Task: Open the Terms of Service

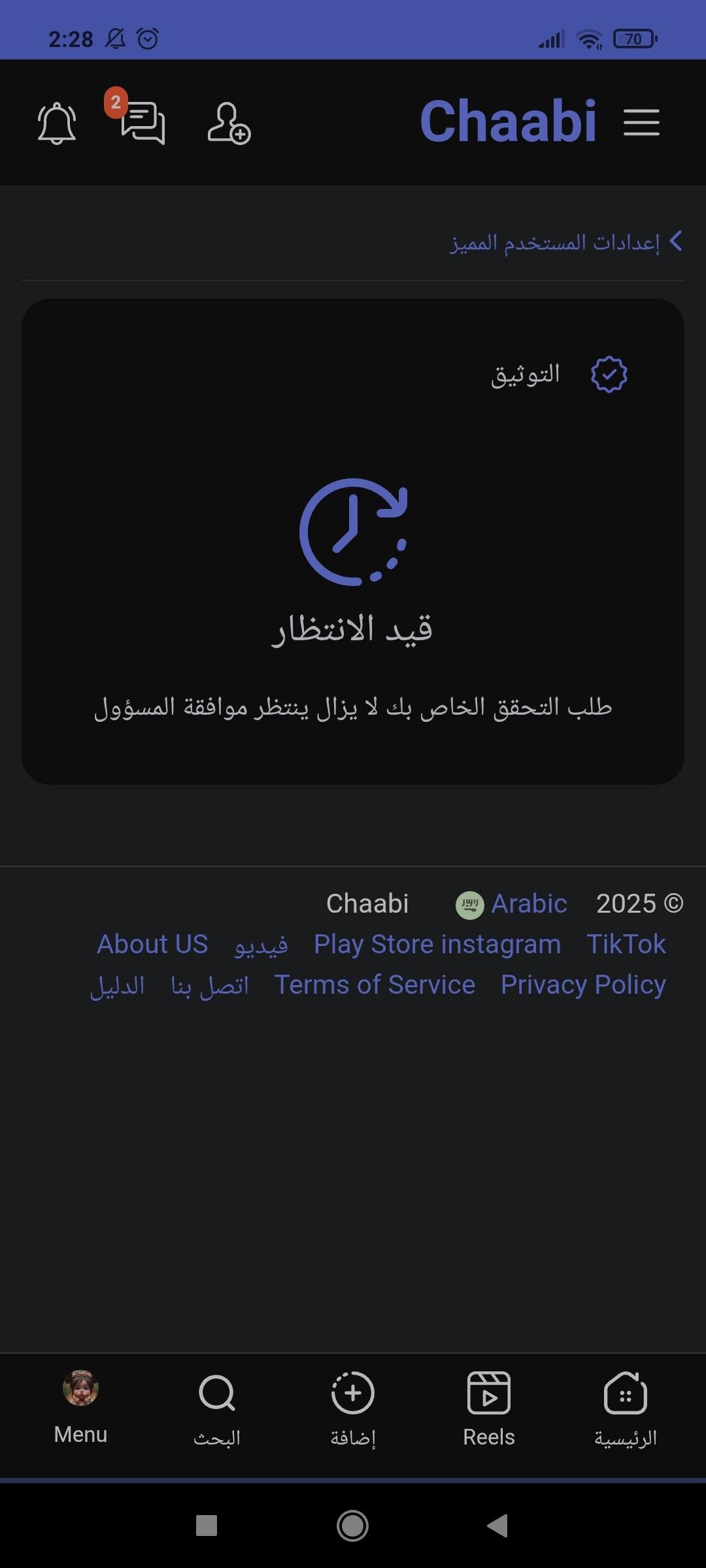Action: tap(375, 985)
